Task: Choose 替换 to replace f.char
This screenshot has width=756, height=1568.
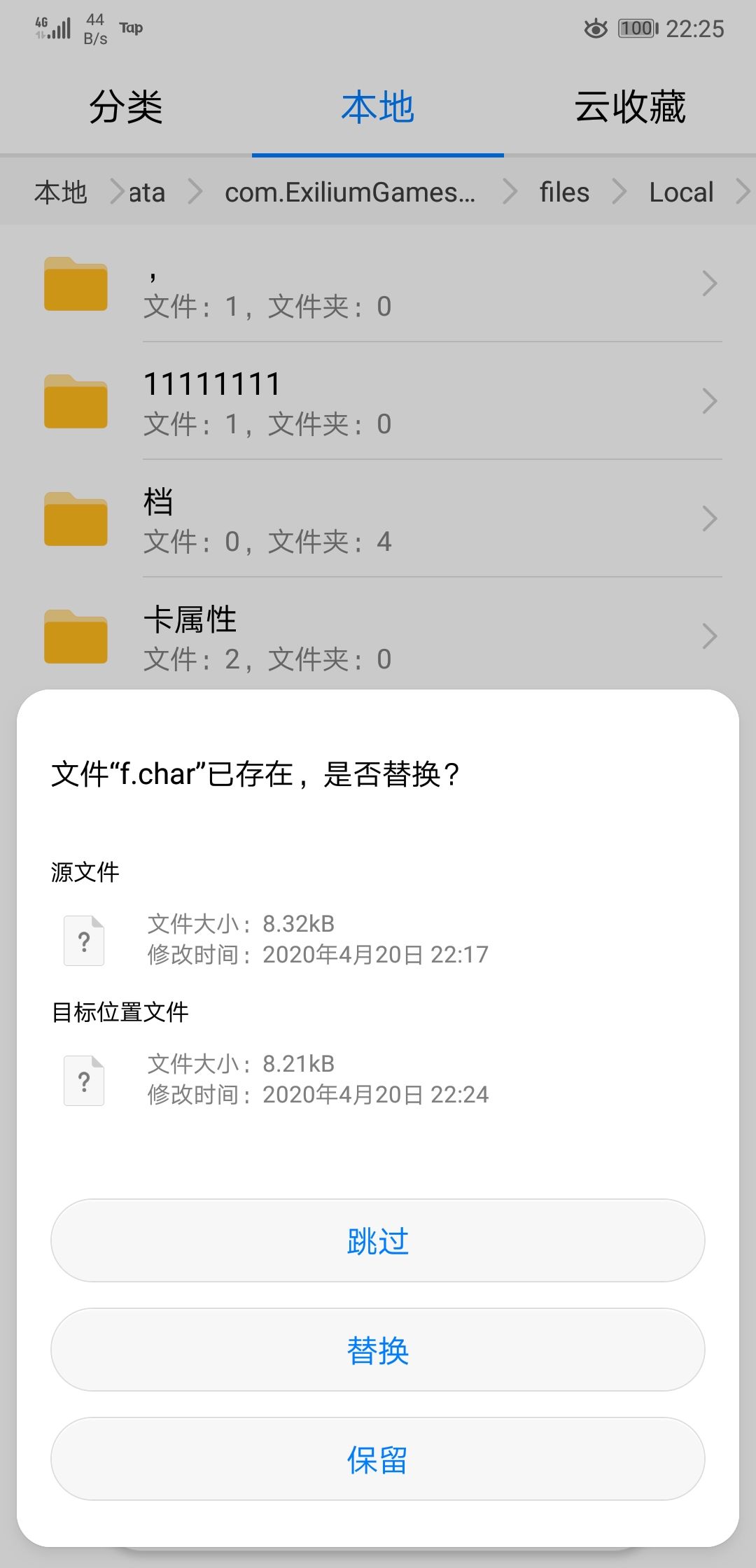Action: [x=378, y=1350]
